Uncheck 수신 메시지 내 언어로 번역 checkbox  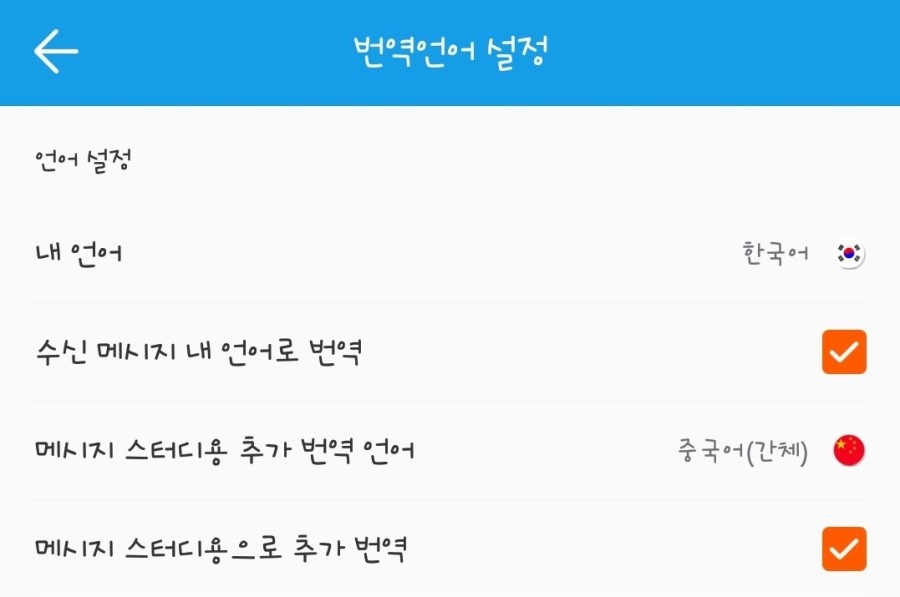[x=844, y=352]
